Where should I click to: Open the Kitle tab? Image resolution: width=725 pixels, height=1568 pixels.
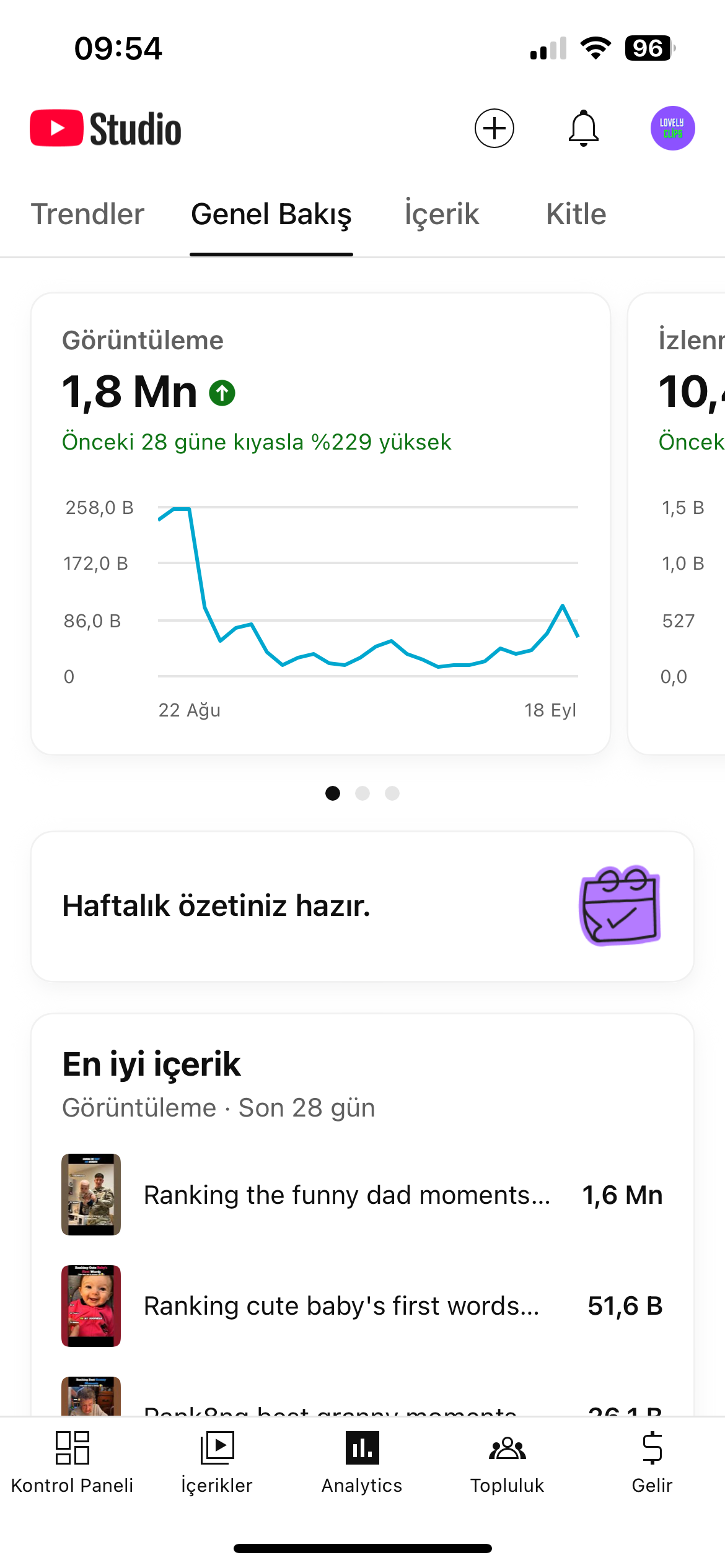(576, 214)
